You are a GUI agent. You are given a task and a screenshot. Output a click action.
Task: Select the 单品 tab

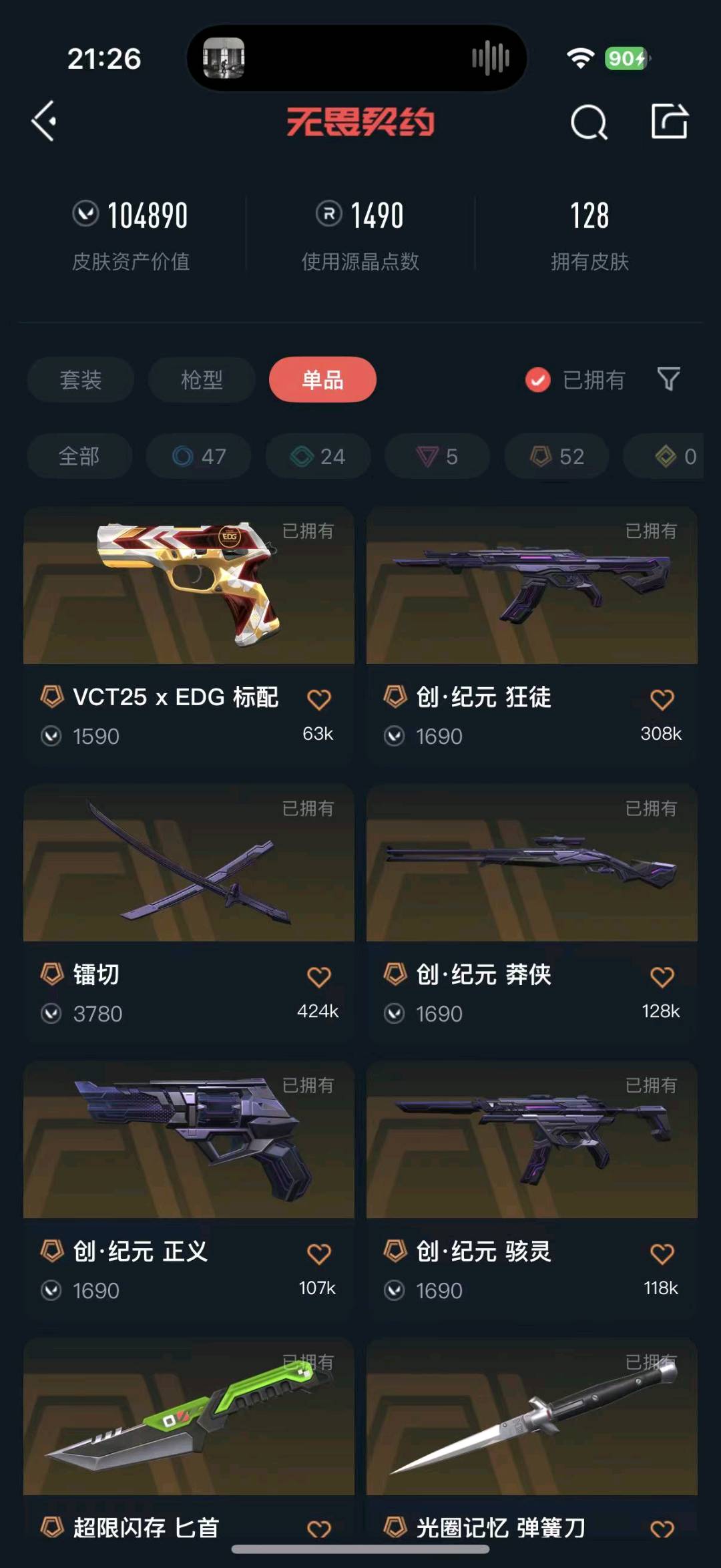[322, 380]
